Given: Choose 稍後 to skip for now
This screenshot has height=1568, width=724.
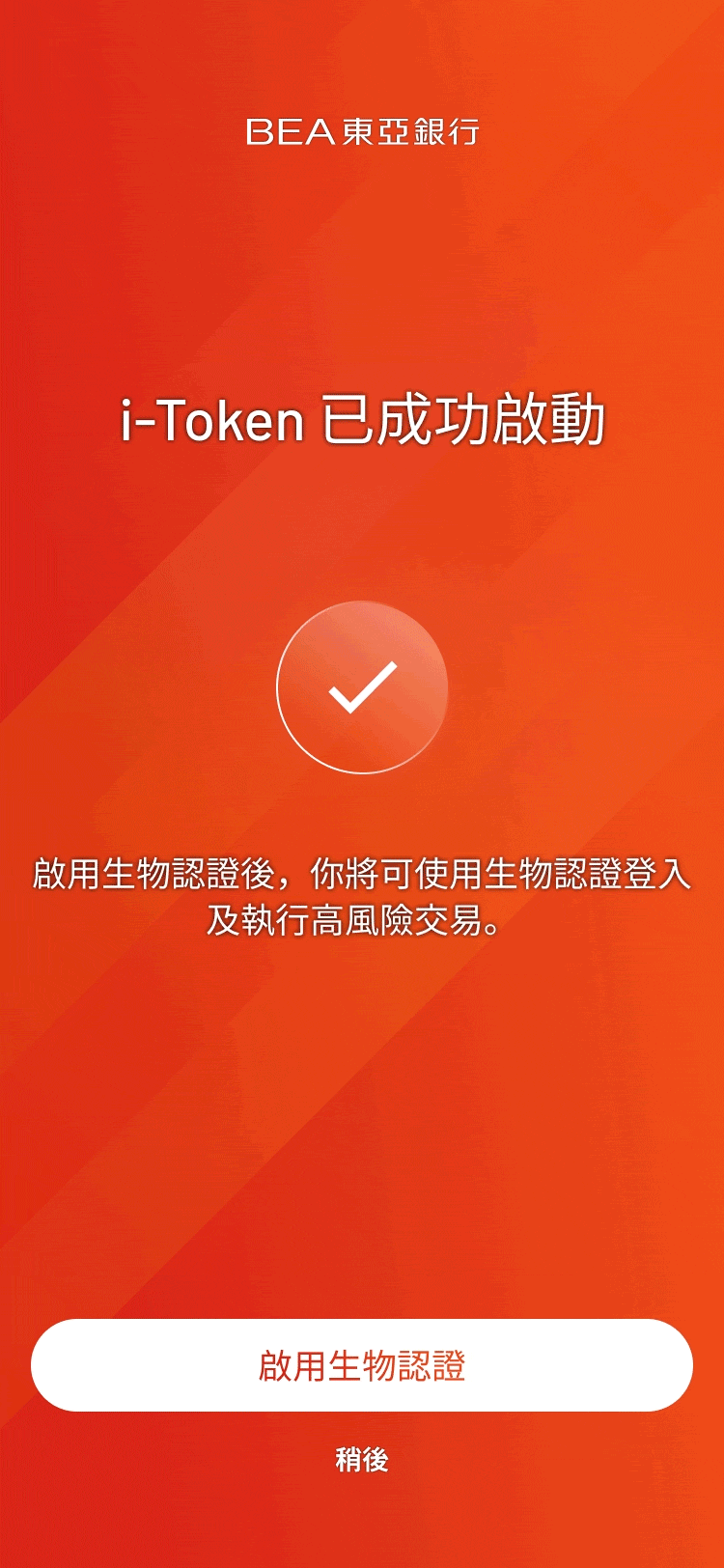Looking at the screenshot, I should click(362, 1459).
